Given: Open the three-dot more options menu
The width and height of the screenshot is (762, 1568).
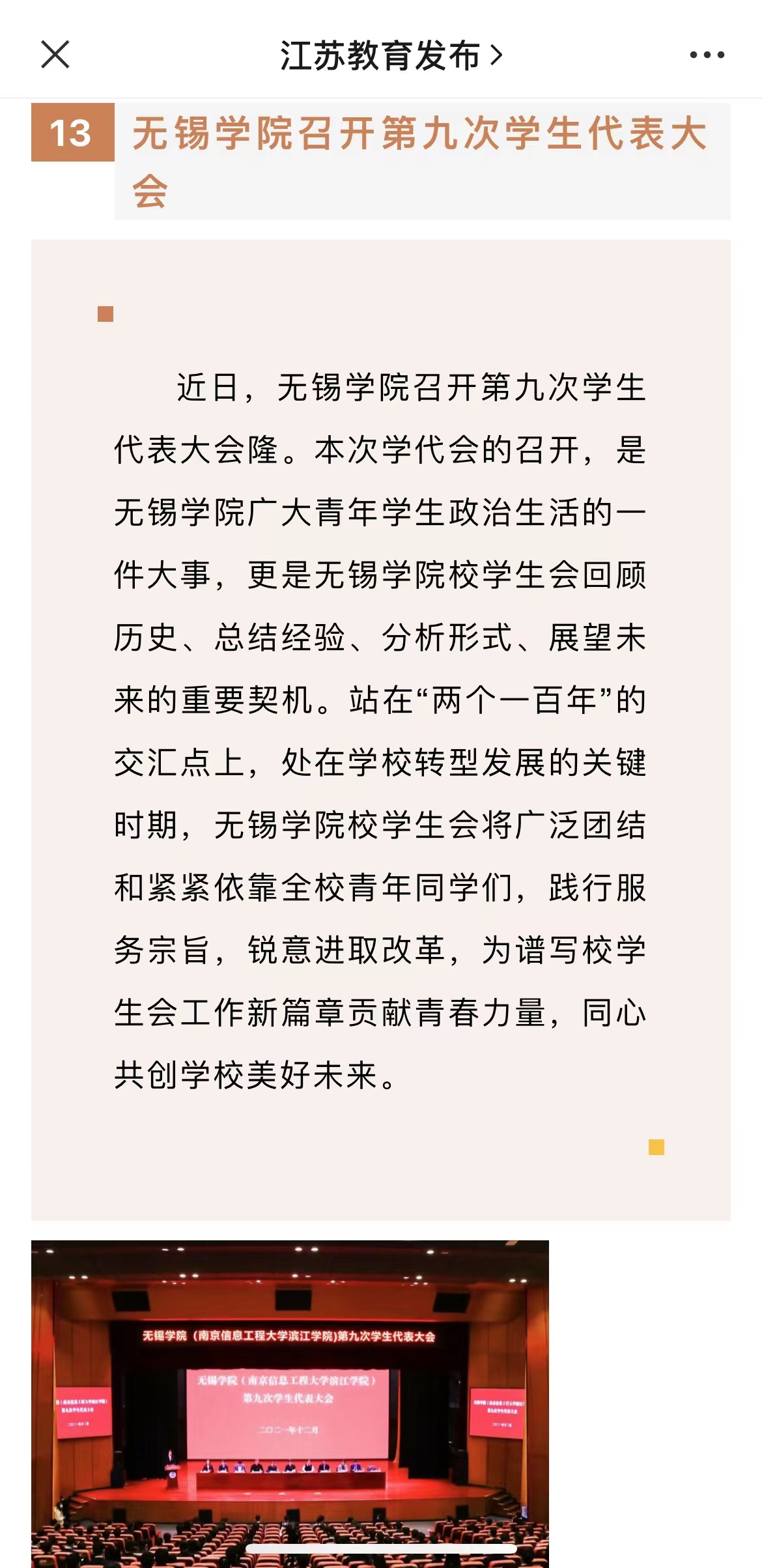Looking at the screenshot, I should [707, 55].
